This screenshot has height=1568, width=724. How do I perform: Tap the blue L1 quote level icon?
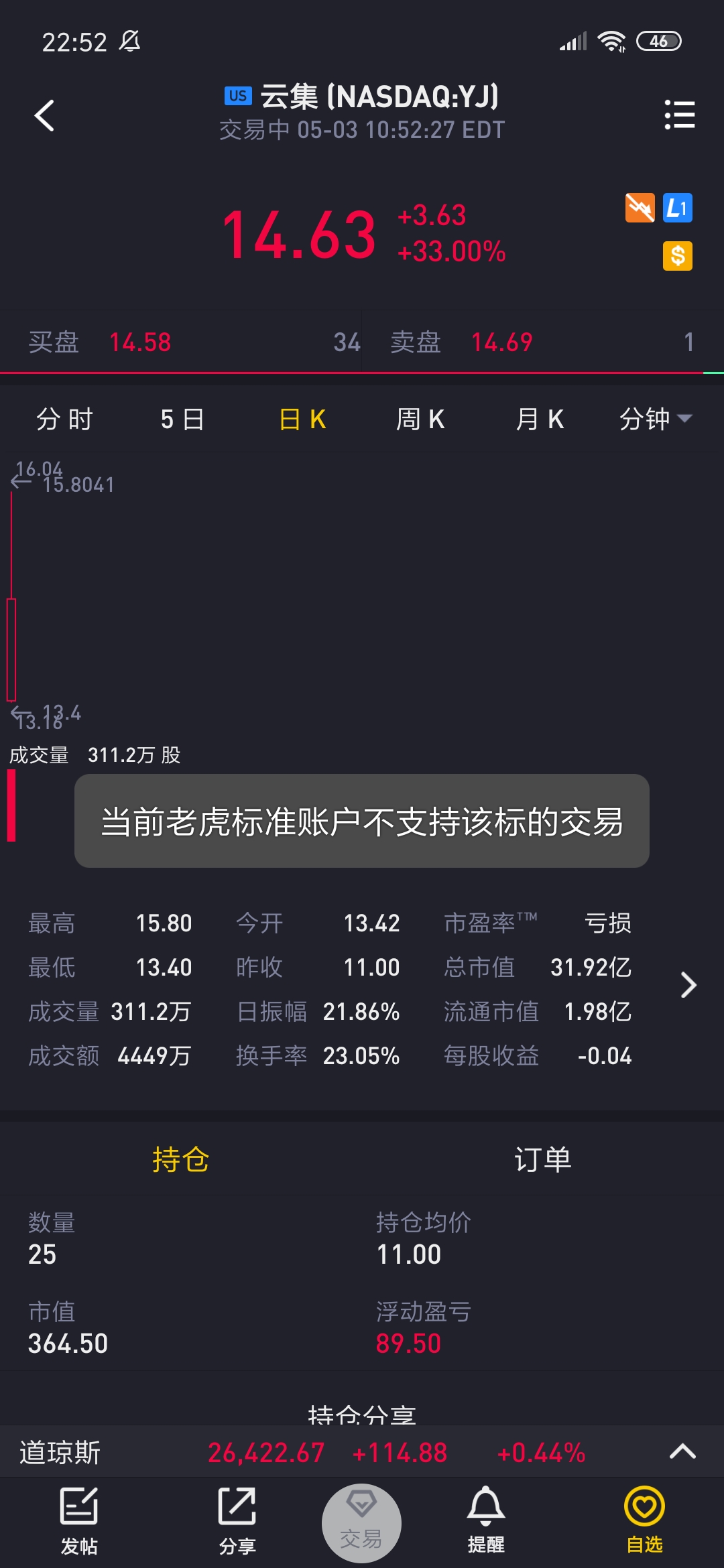tap(677, 208)
